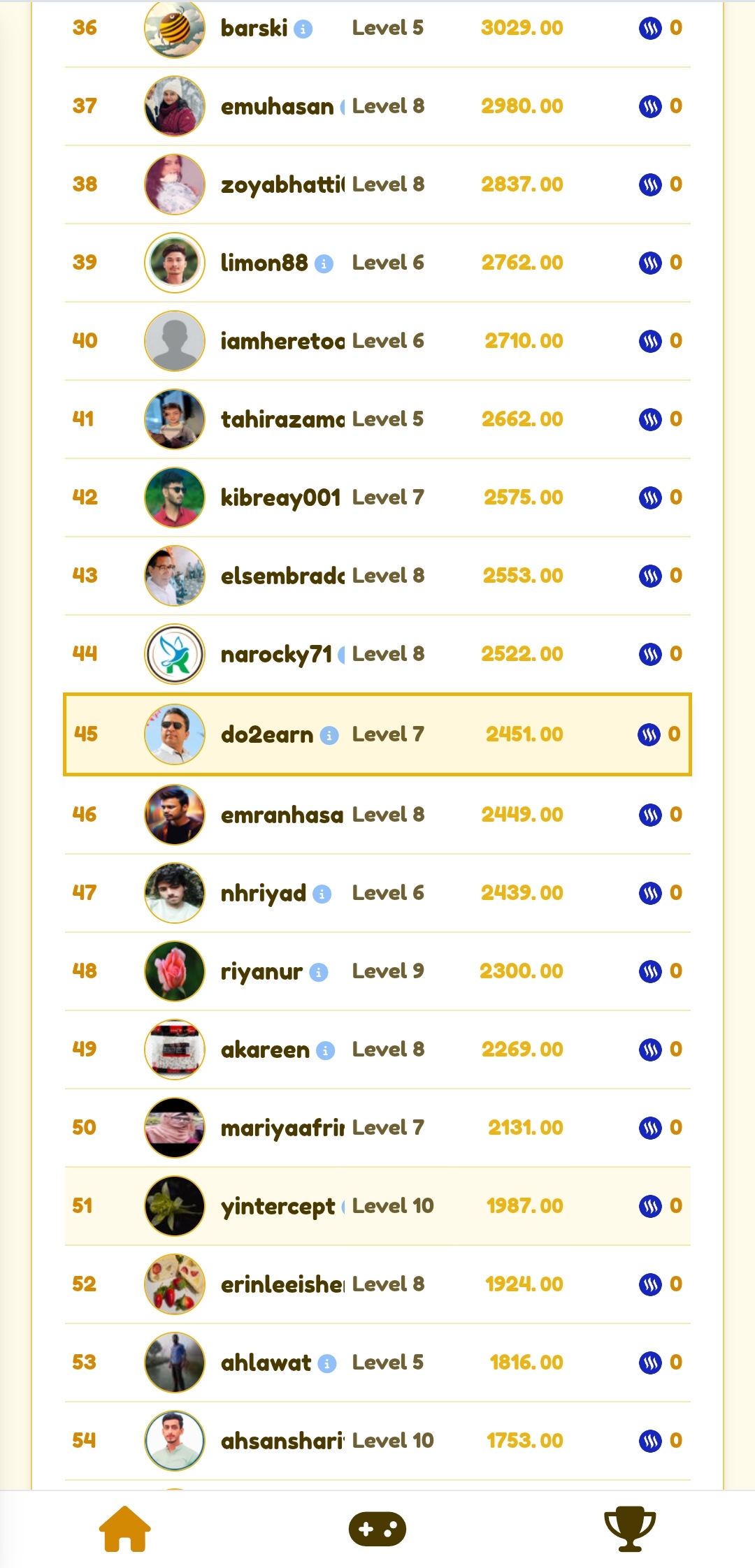
Task: Select the yintercept ranking row
Action: click(377, 1206)
